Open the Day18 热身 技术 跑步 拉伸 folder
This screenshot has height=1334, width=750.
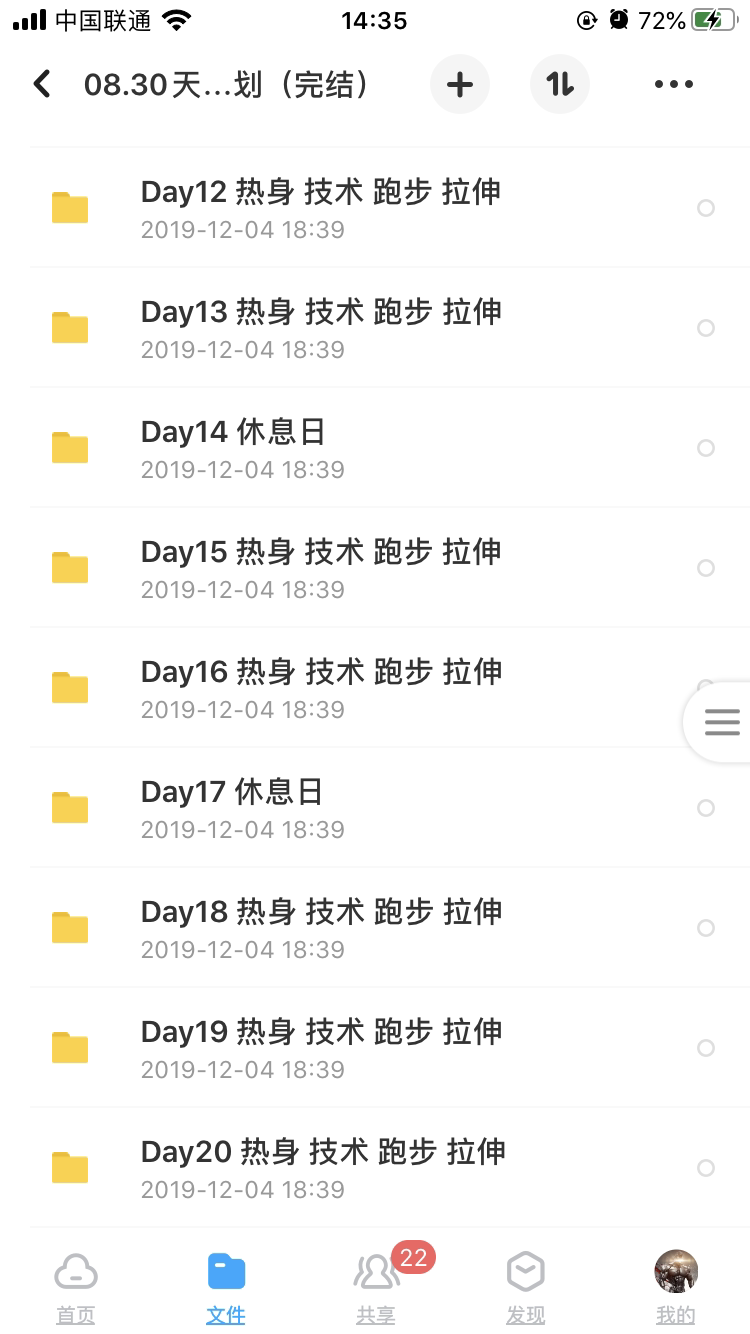click(x=320, y=928)
